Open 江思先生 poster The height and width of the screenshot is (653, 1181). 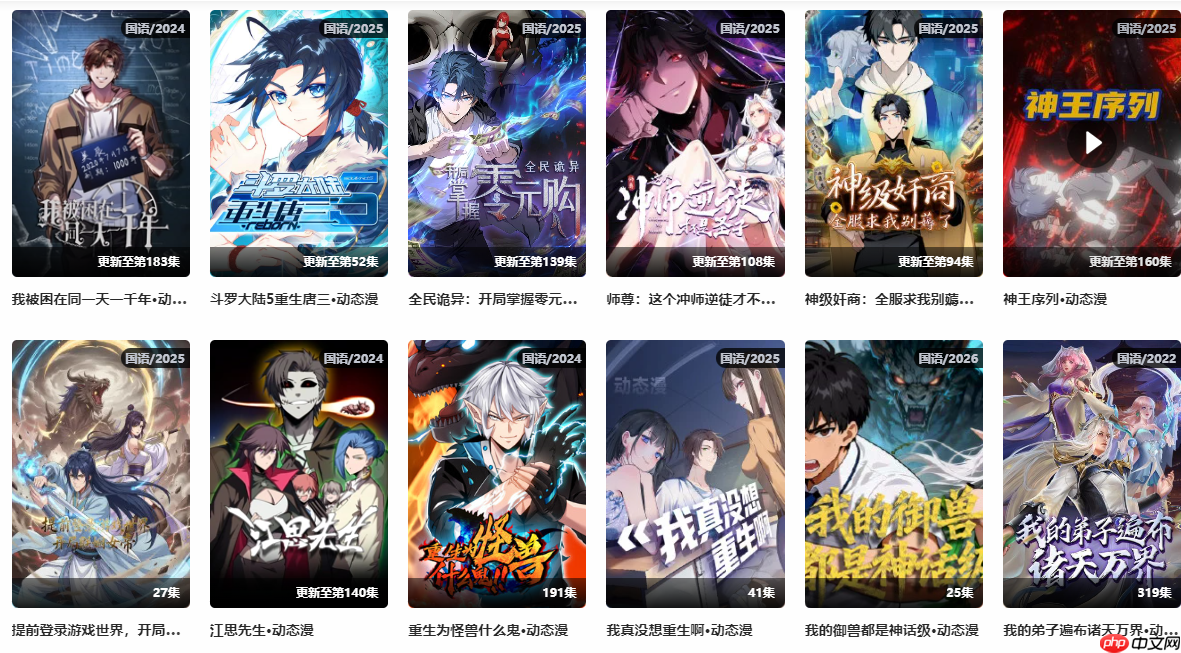298,474
